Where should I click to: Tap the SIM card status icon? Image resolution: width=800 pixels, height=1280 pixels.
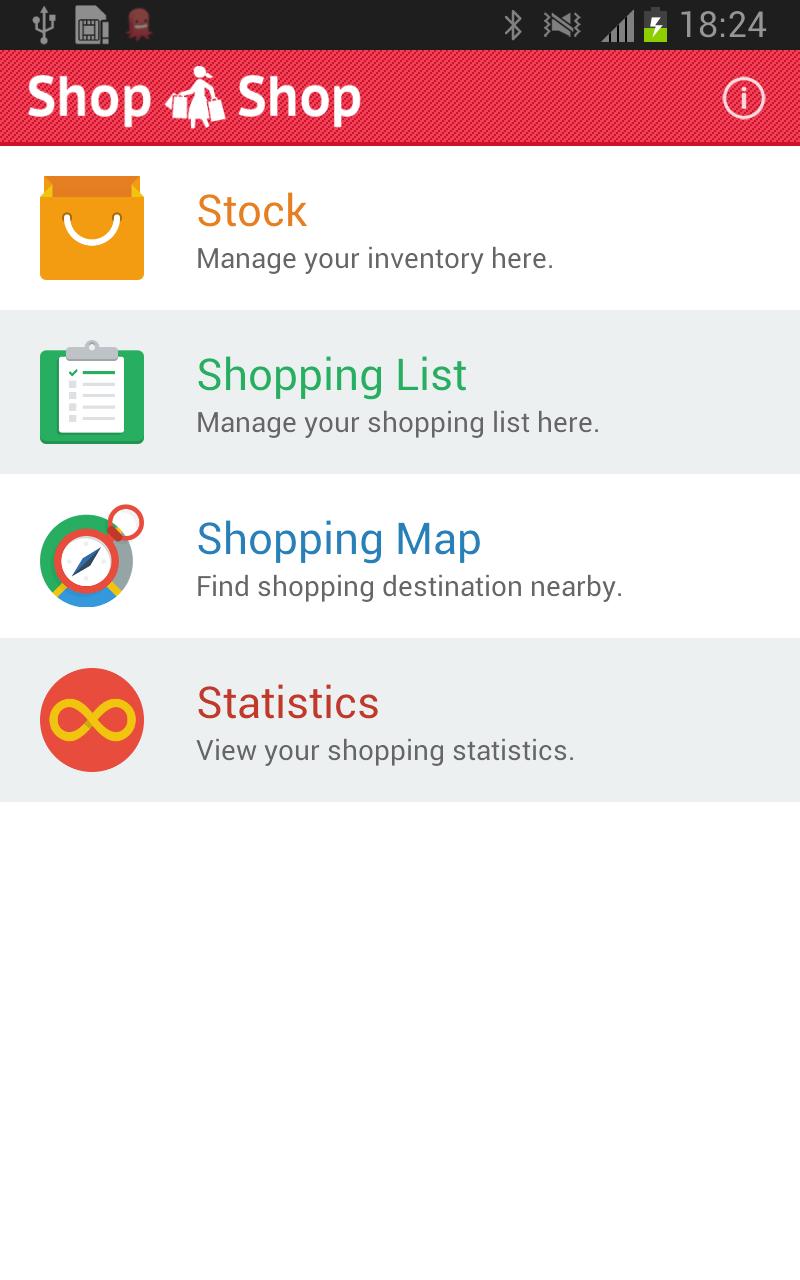[91, 23]
